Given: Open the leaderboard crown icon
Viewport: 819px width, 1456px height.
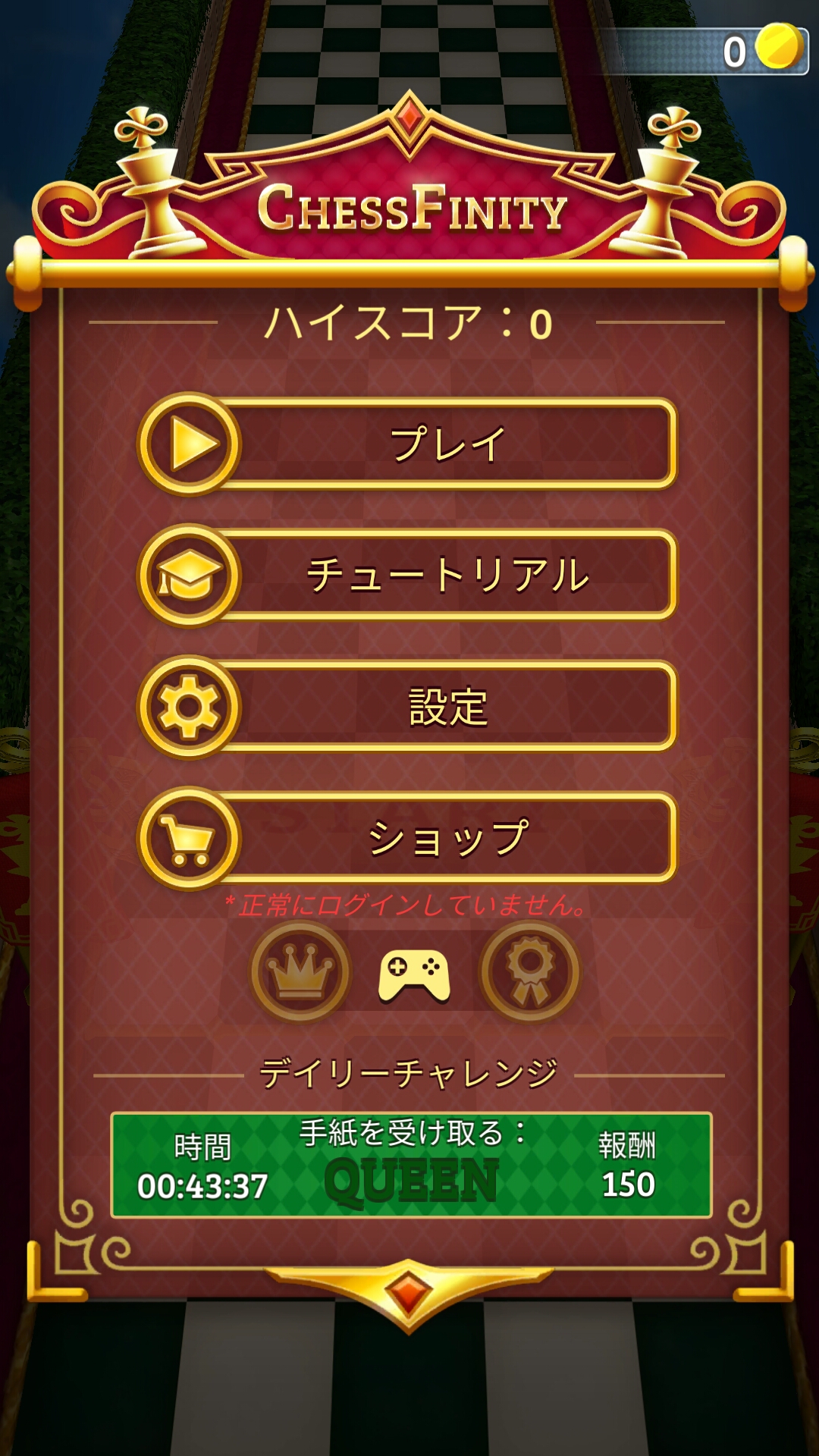Looking at the screenshot, I should 301,971.
